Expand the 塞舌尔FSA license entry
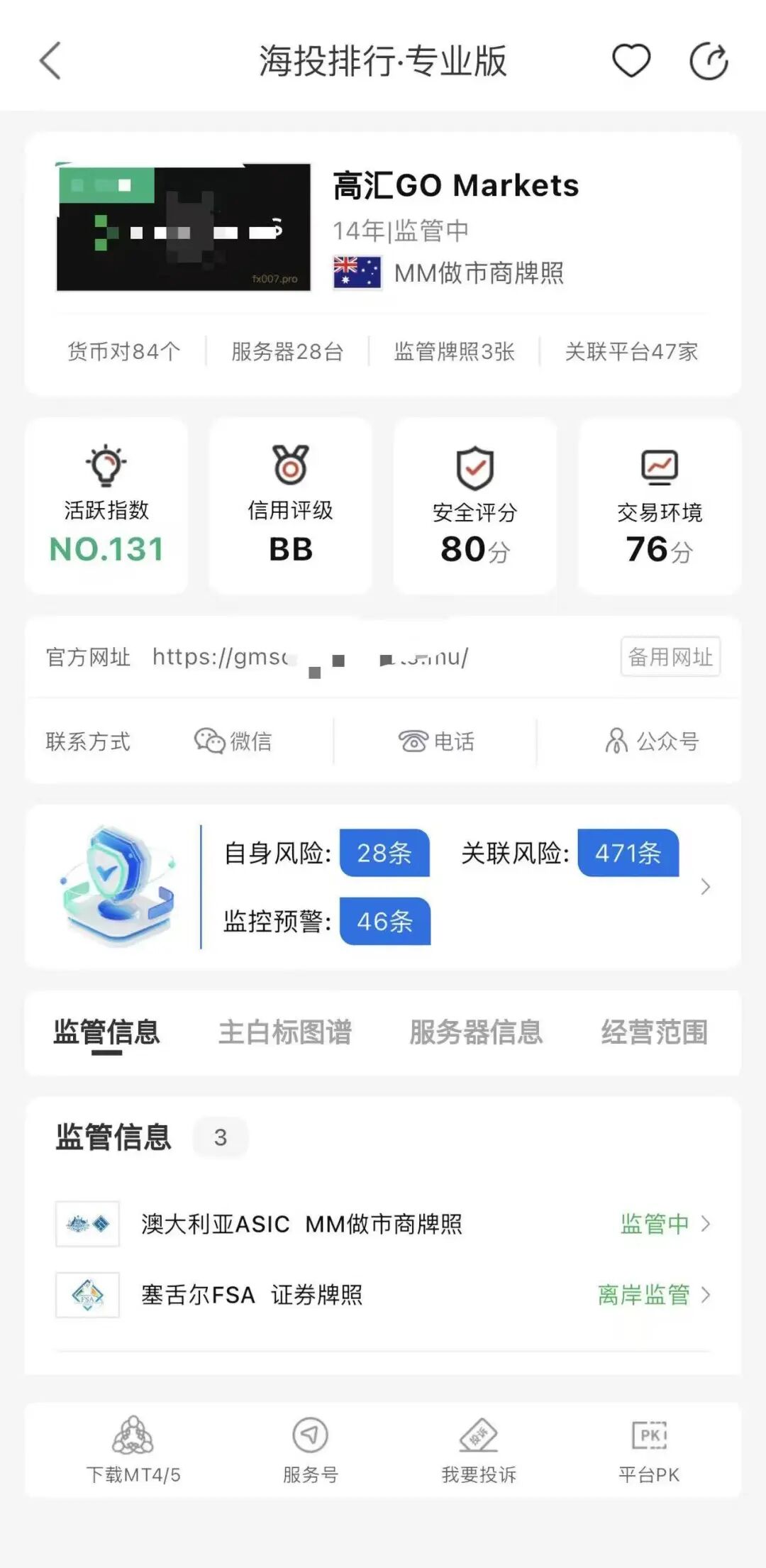This screenshot has width=766, height=1568. (x=383, y=1295)
